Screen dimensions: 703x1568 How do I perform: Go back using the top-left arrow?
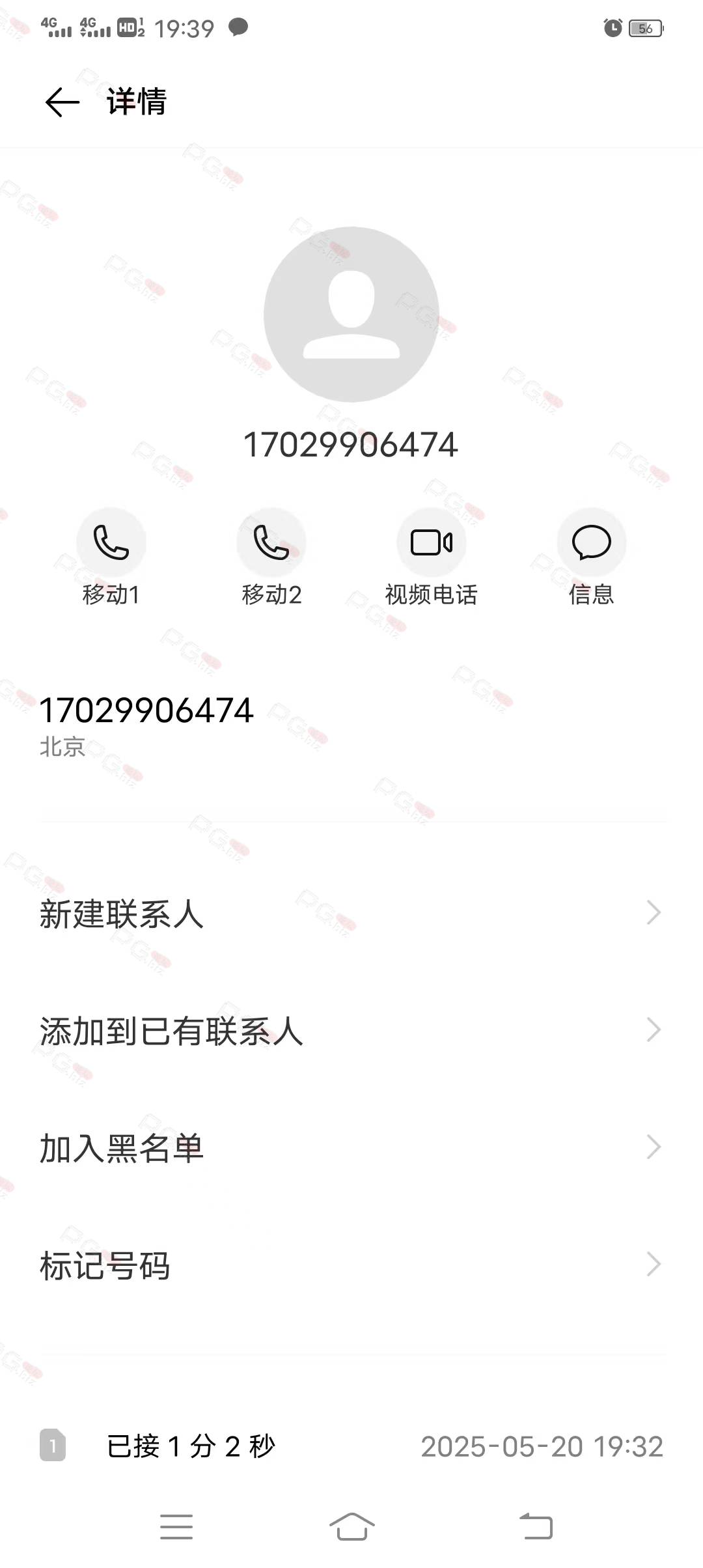coord(62,102)
